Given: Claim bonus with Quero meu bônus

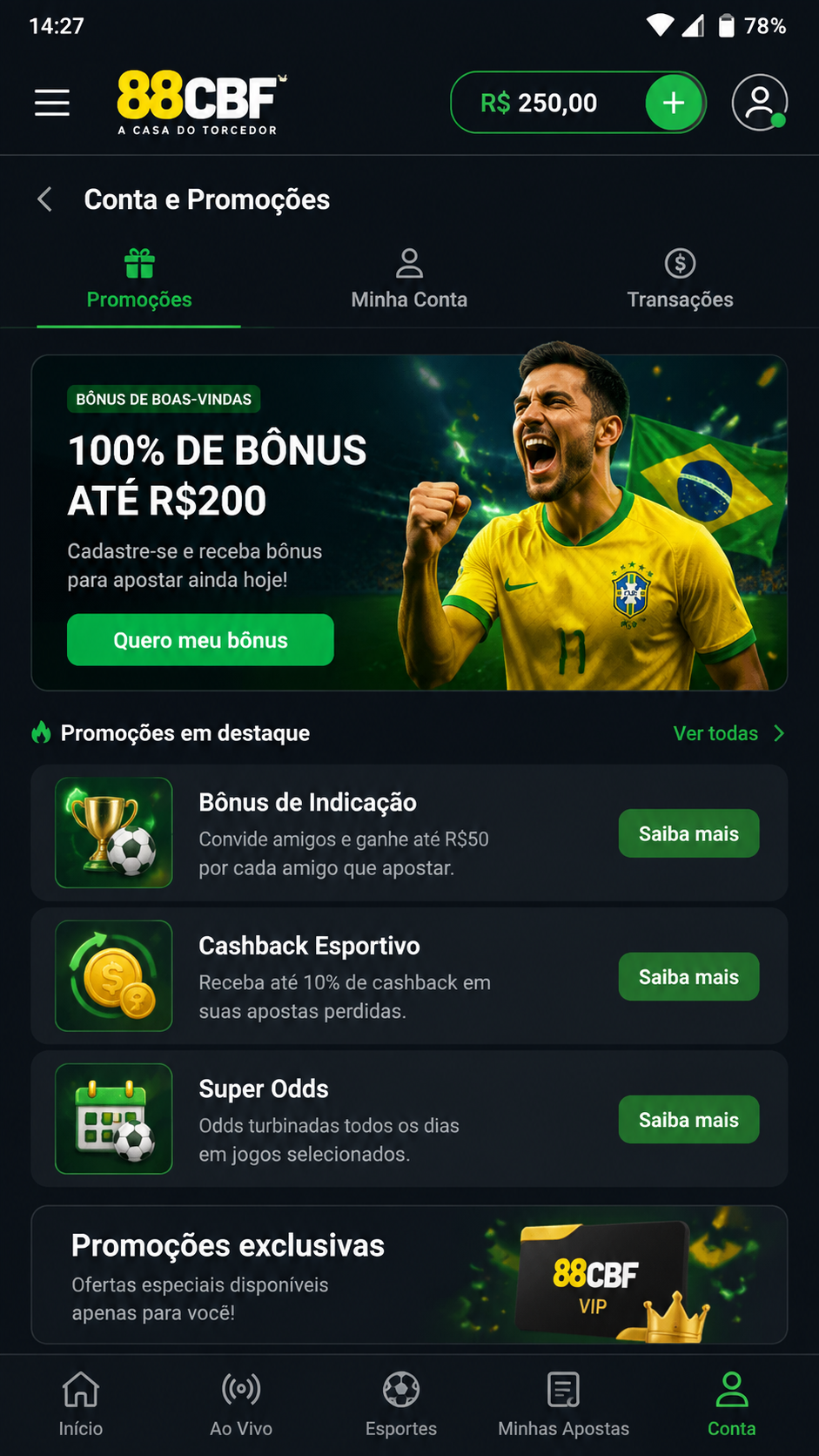Looking at the screenshot, I should (200, 640).
